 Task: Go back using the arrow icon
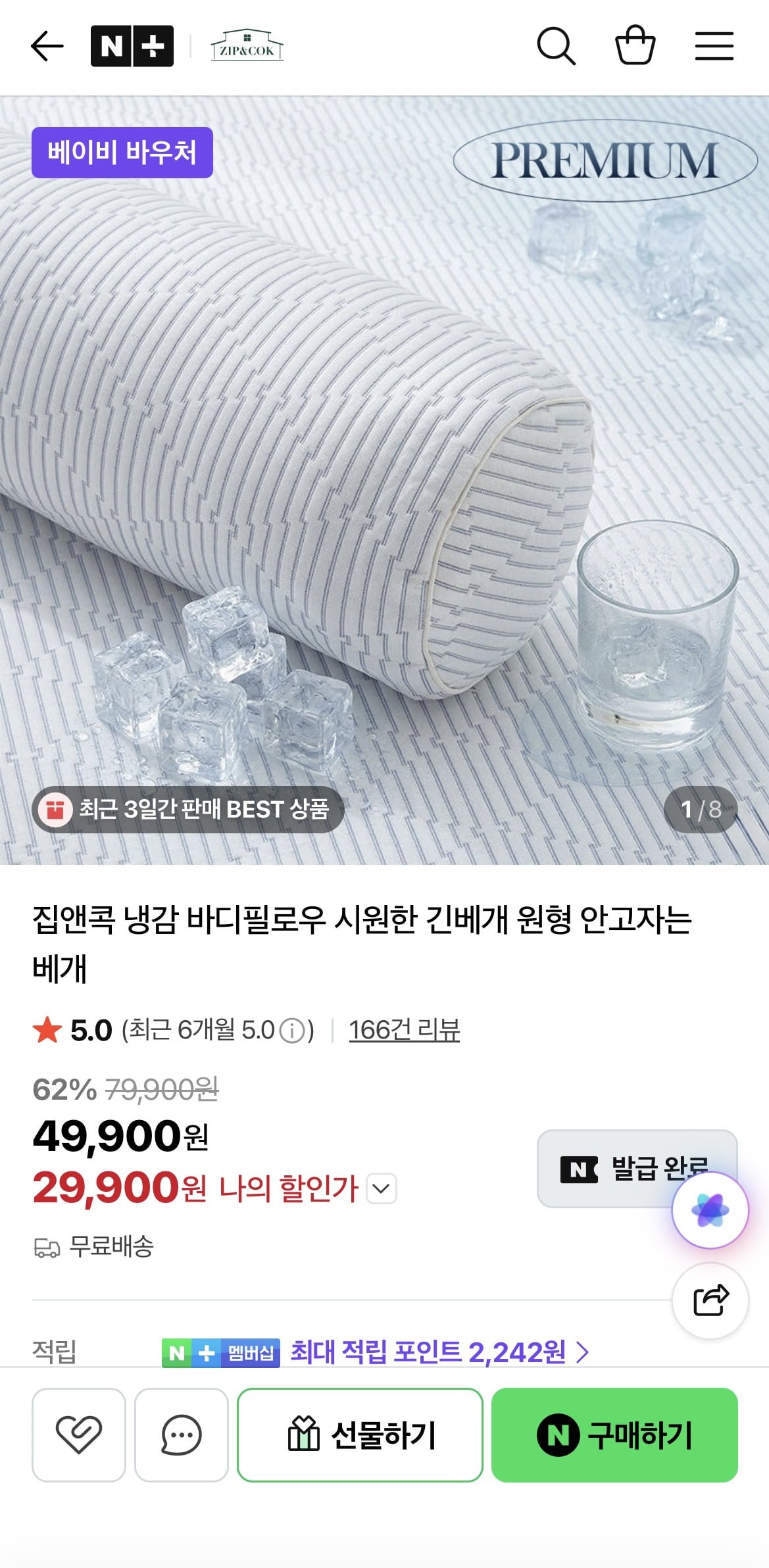pos(47,47)
